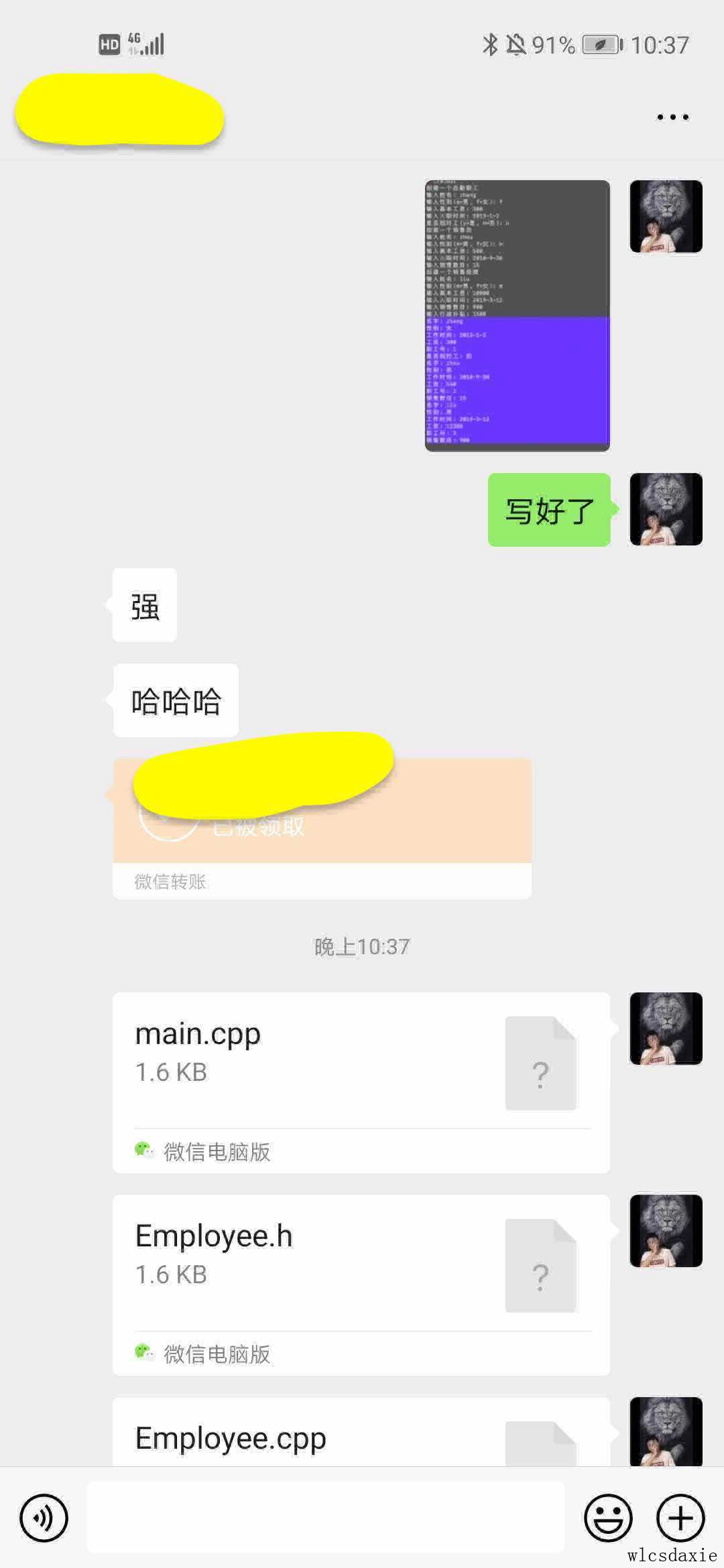Open the 微信转账 transfer message
The height and width of the screenshot is (1568, 724).
(x=322, y=828)
